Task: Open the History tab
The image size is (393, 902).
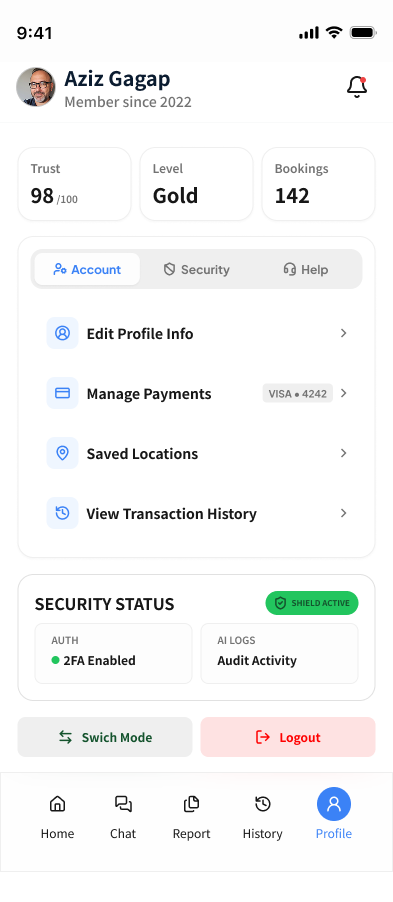Action: (x=262, y=817)
